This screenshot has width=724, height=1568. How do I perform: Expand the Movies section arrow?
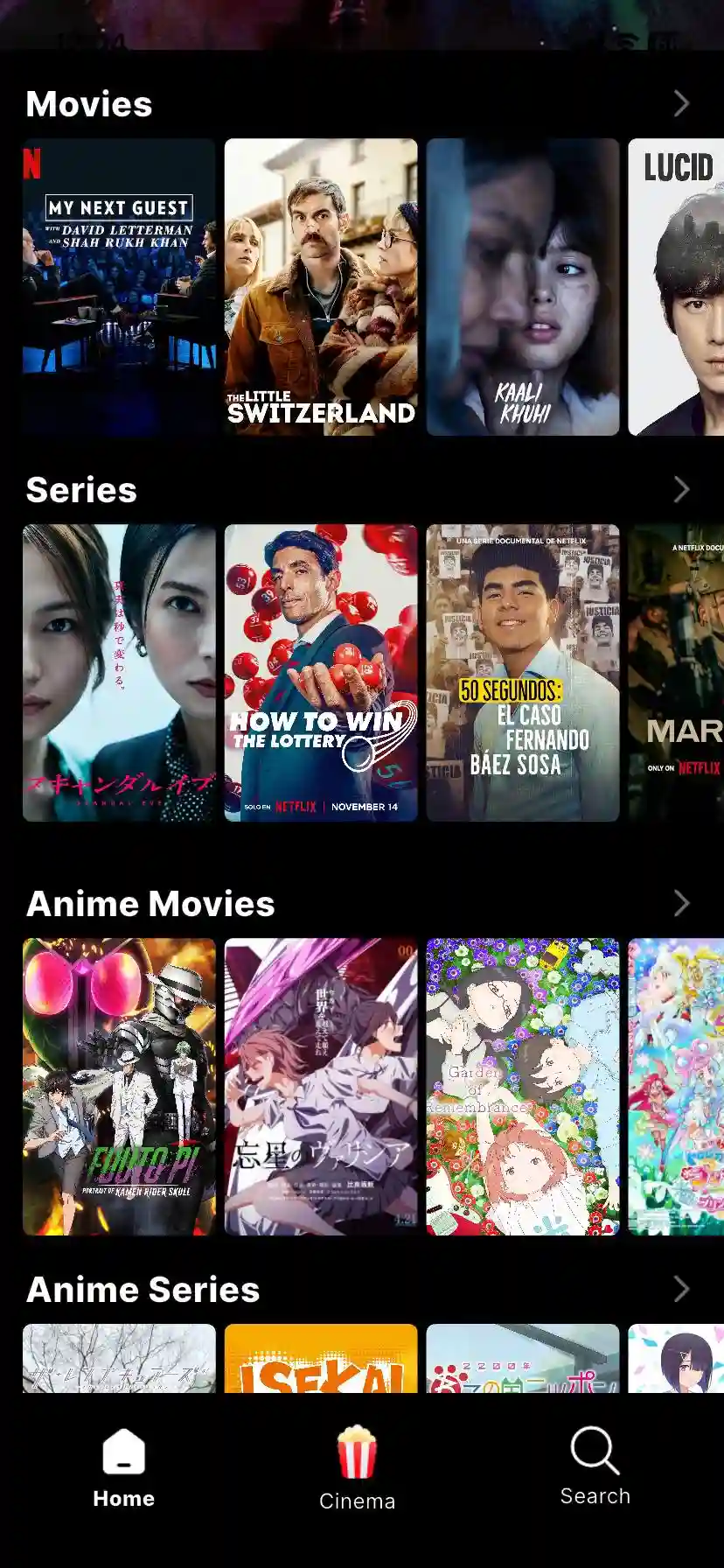pyautogui.click(x=682, y=104)
